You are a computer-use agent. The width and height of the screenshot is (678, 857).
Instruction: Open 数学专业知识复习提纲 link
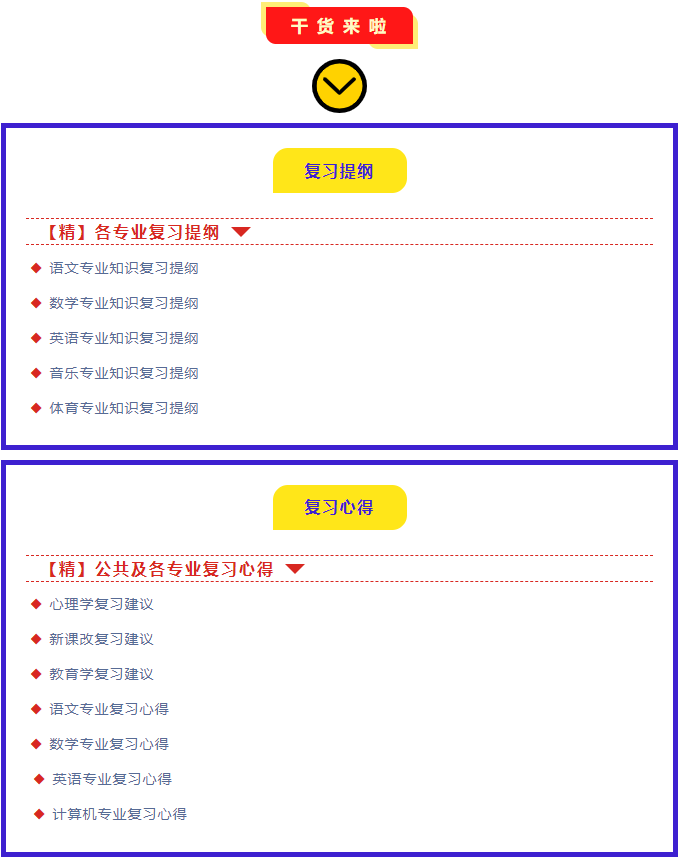(x=123, y=303)
